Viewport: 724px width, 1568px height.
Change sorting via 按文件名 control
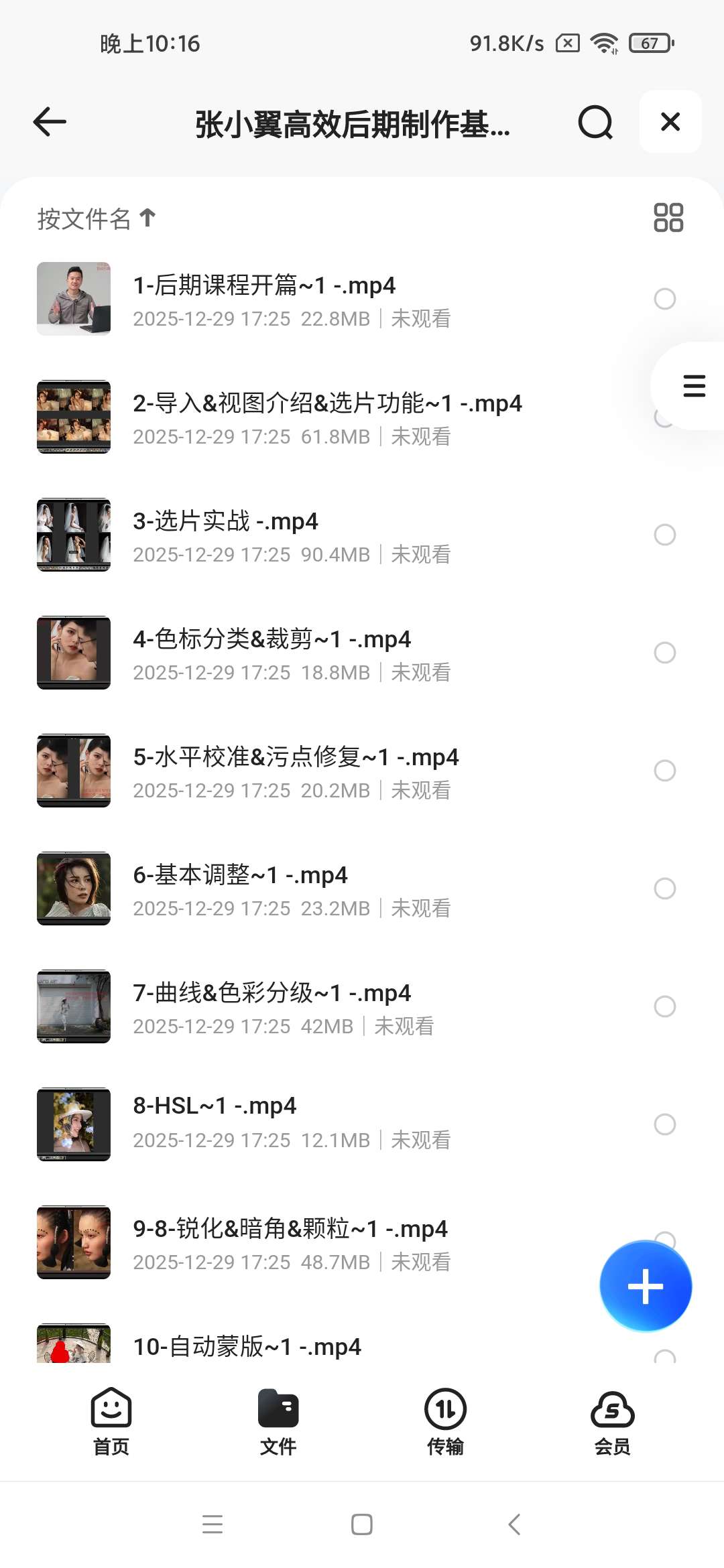pyautogui.click(x=84, y=218)
